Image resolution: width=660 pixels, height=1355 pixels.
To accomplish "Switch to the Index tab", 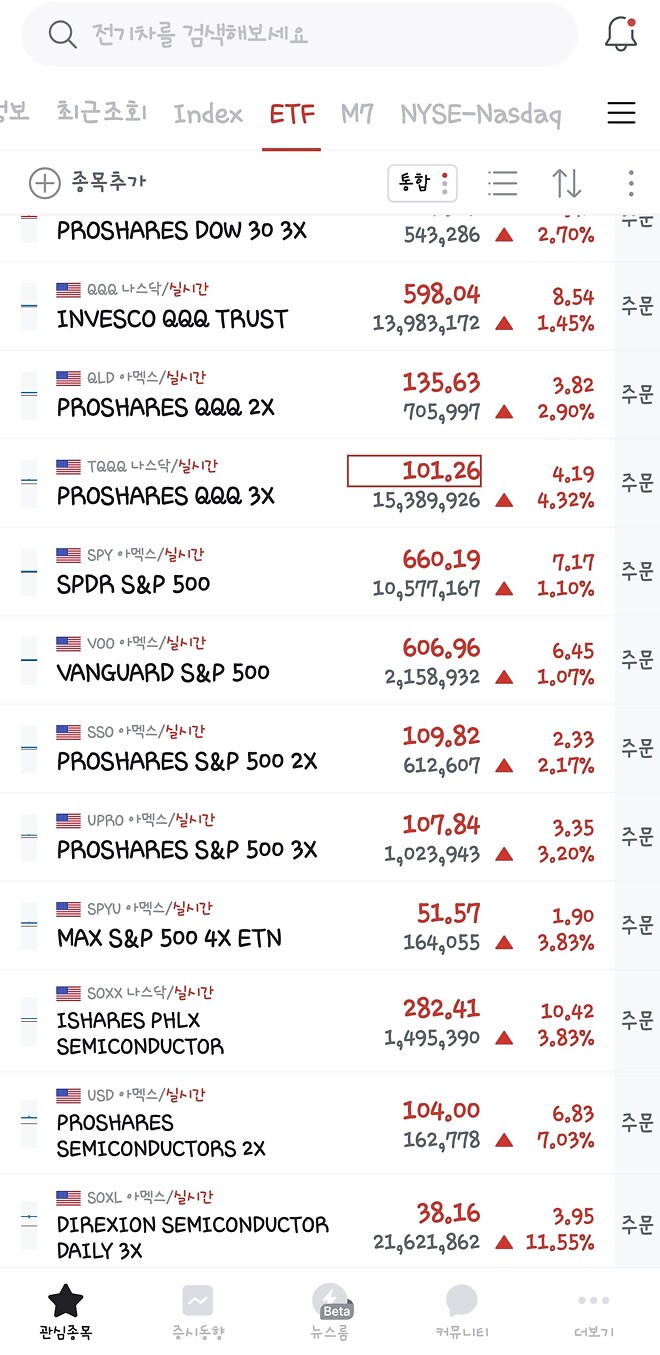I will (208, 114).
